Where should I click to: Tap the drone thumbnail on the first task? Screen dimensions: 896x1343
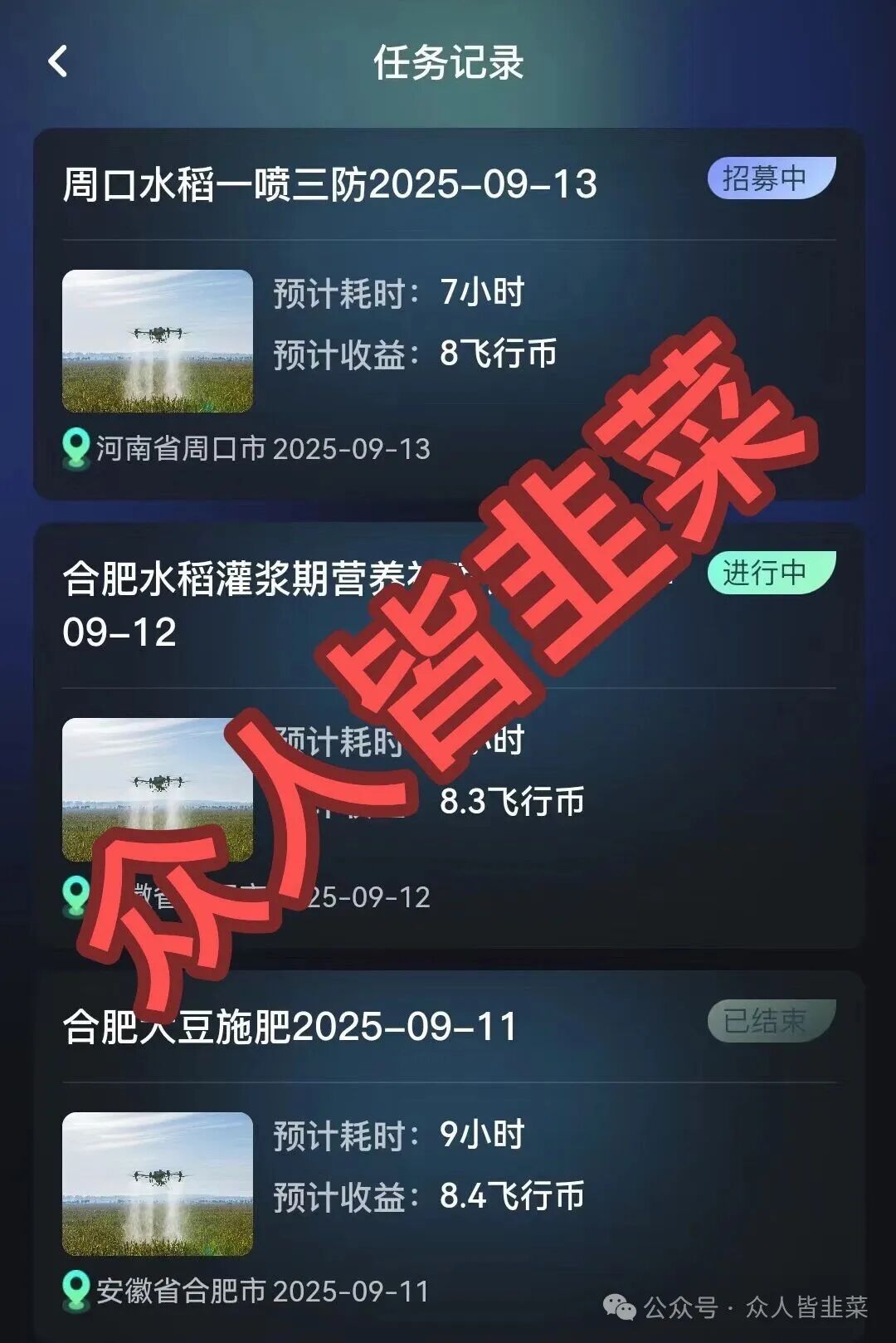158,340
